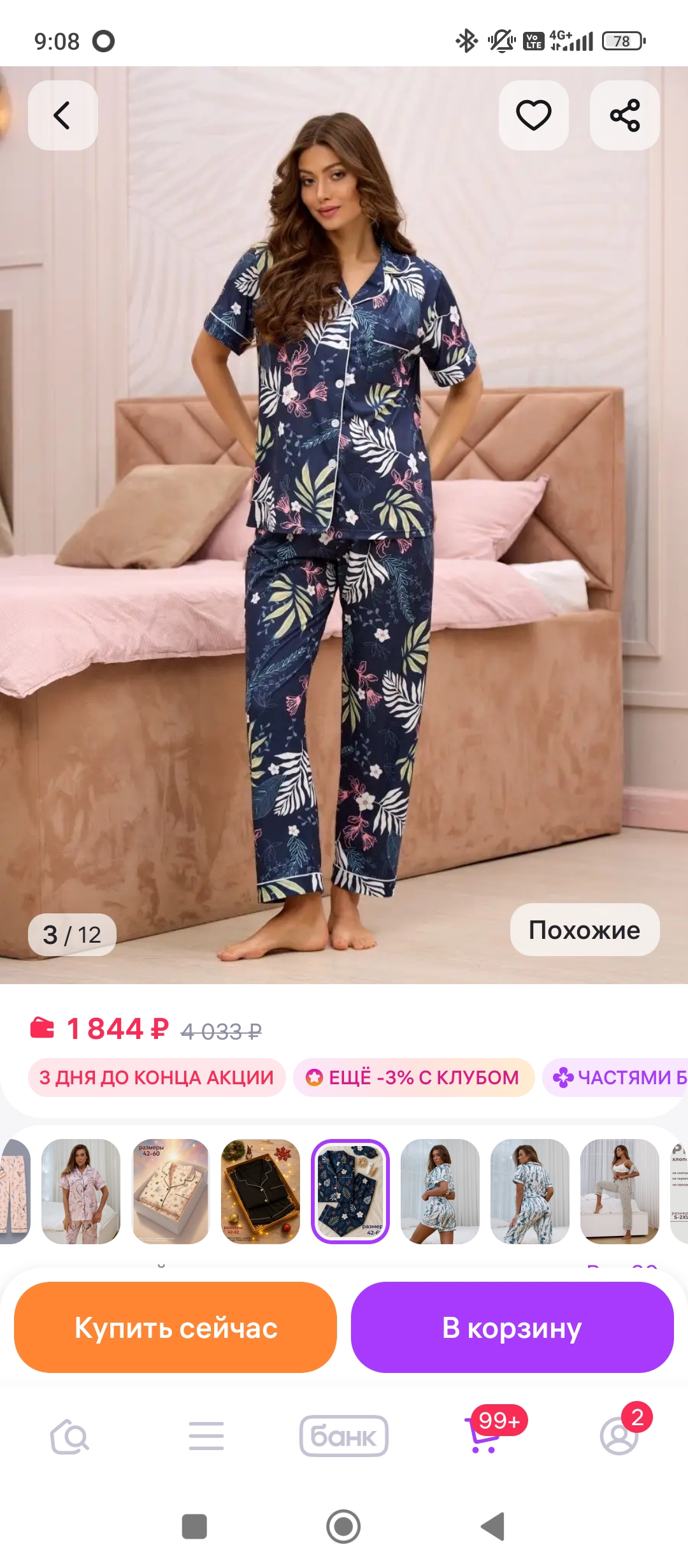The width and height of the screenshot is (688, 1568).
Task: Add this pajama set to favorites
Action: click(533, 115)
